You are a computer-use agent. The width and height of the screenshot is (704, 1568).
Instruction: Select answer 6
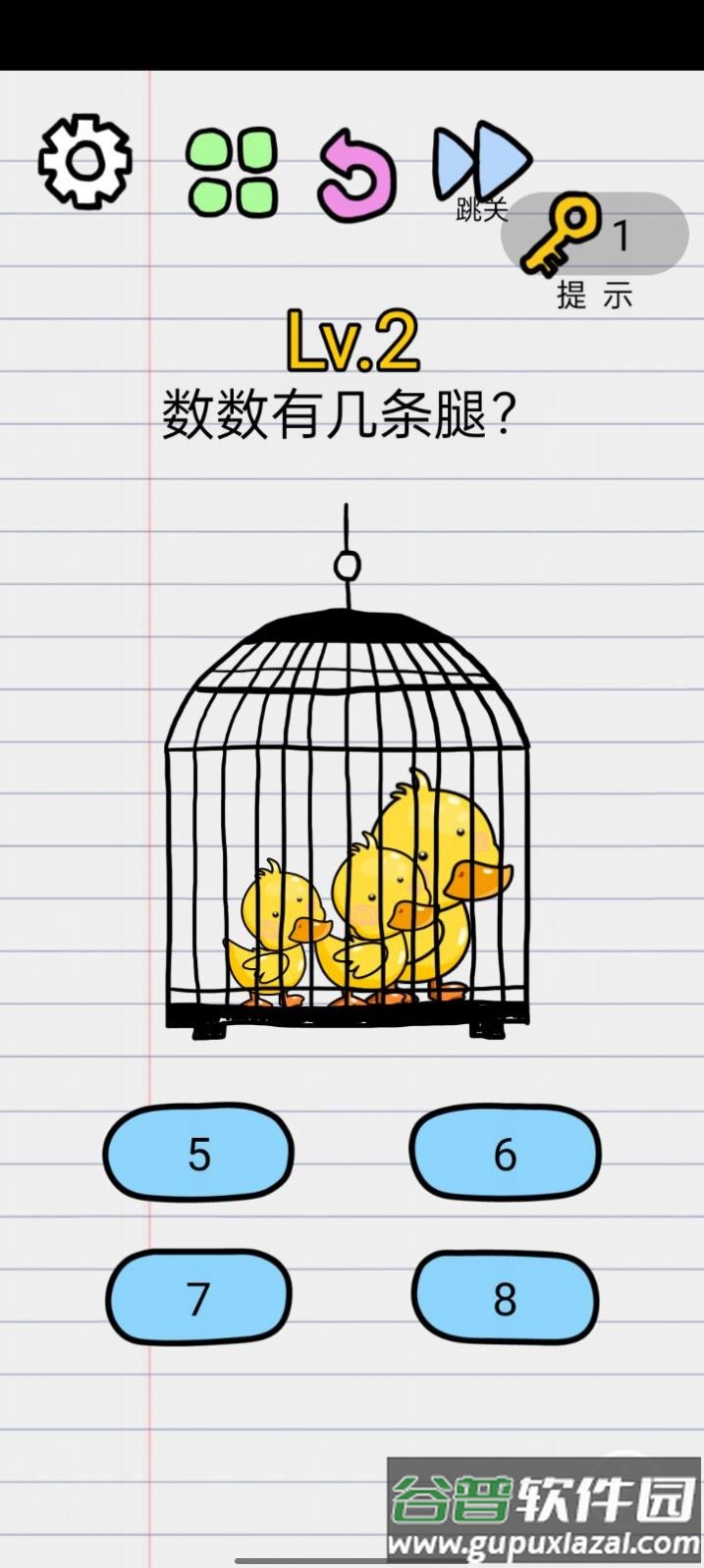505,1153
